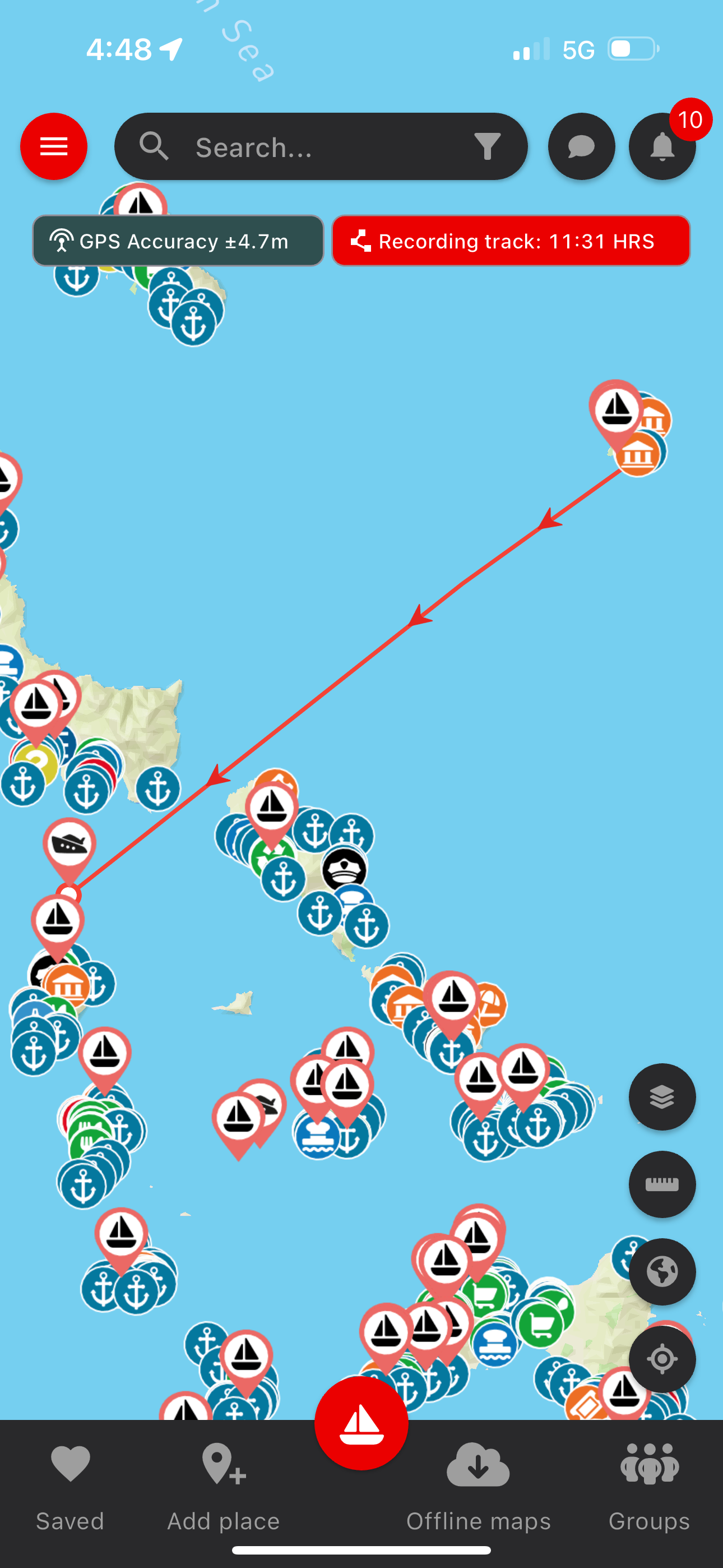This screenshot has width=723, height=1568.
Task: Switch to the Groups tab
Action: 649,1485
